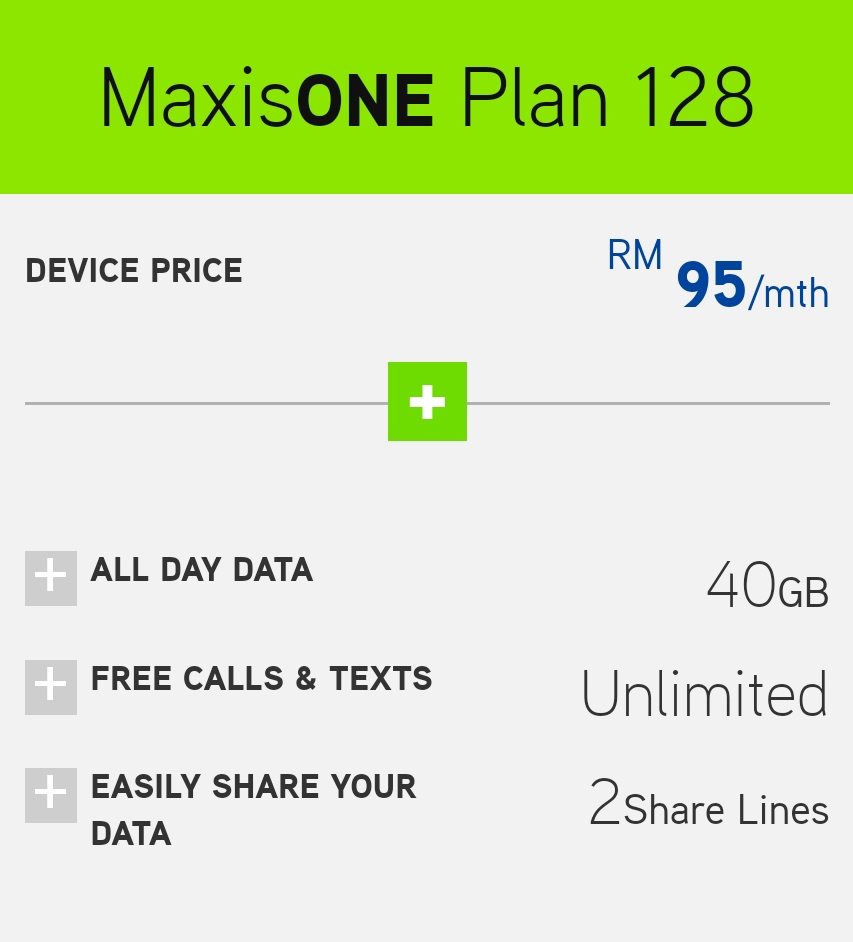Expand the Free Calls & Texts section
The width and height of the screenshot is (853, 942).
pos(51,687)
